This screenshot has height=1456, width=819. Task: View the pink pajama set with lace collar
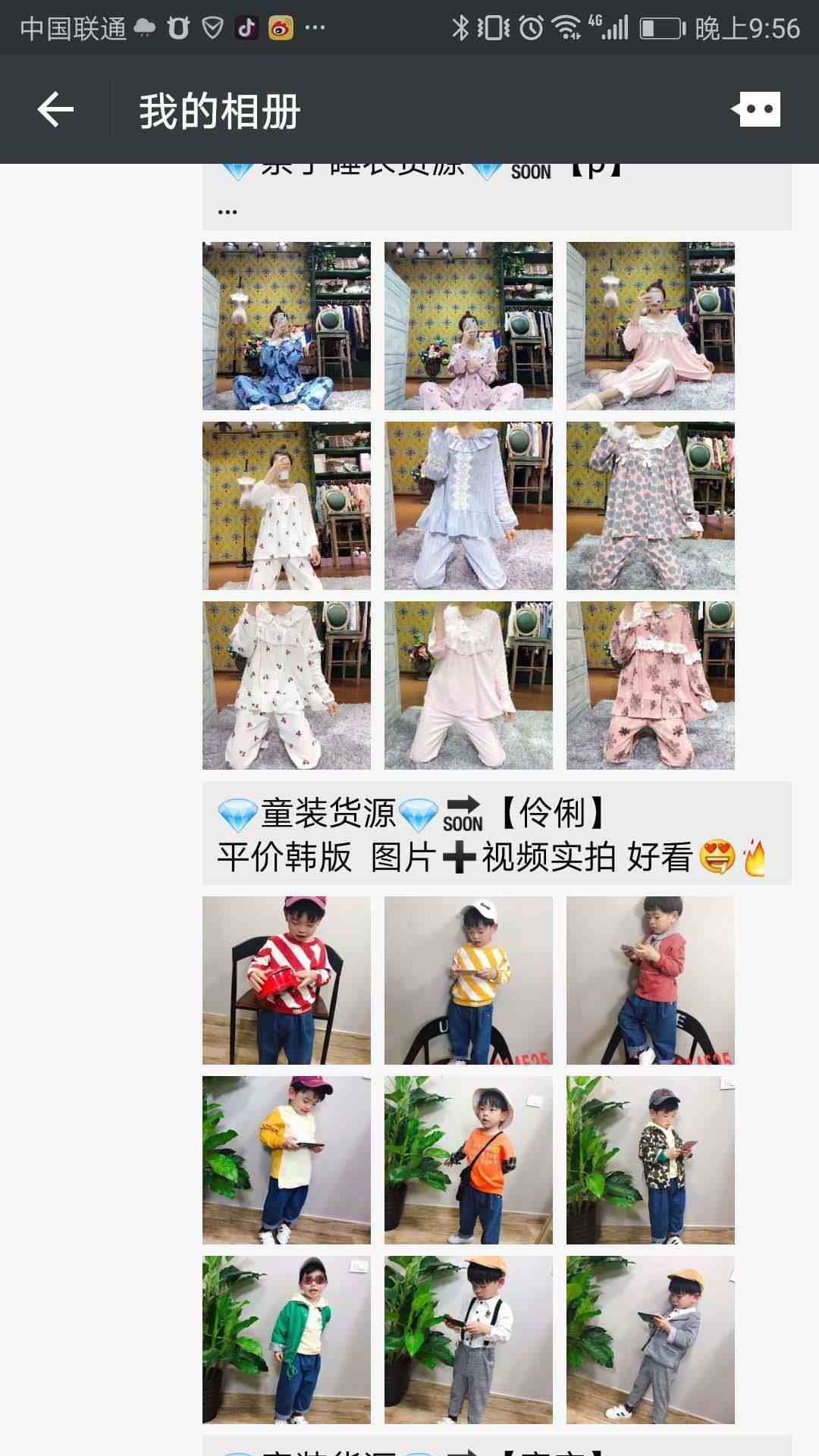click(x=650, y=326)
